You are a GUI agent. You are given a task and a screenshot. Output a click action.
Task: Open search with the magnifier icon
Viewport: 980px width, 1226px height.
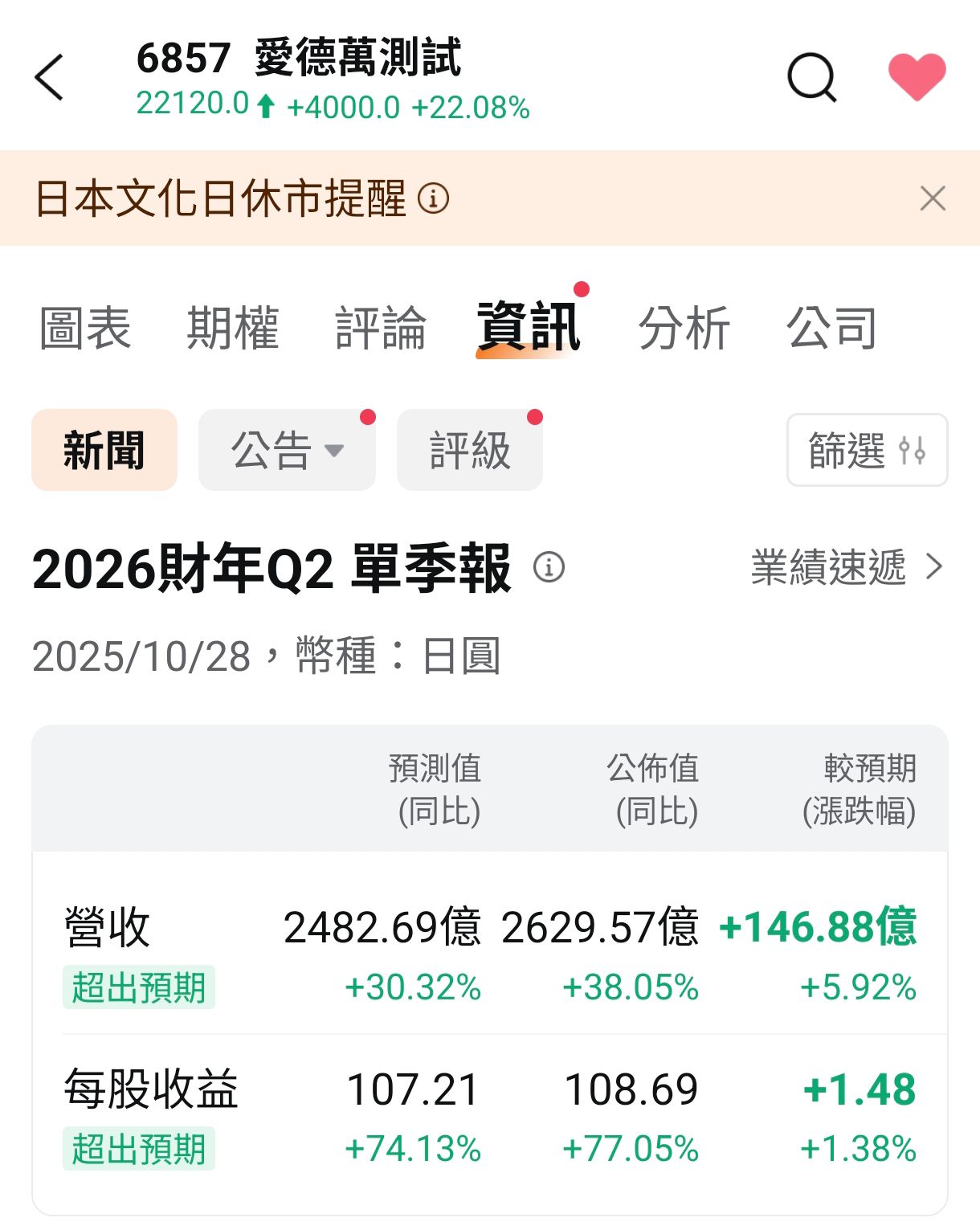tap(811, 78)
